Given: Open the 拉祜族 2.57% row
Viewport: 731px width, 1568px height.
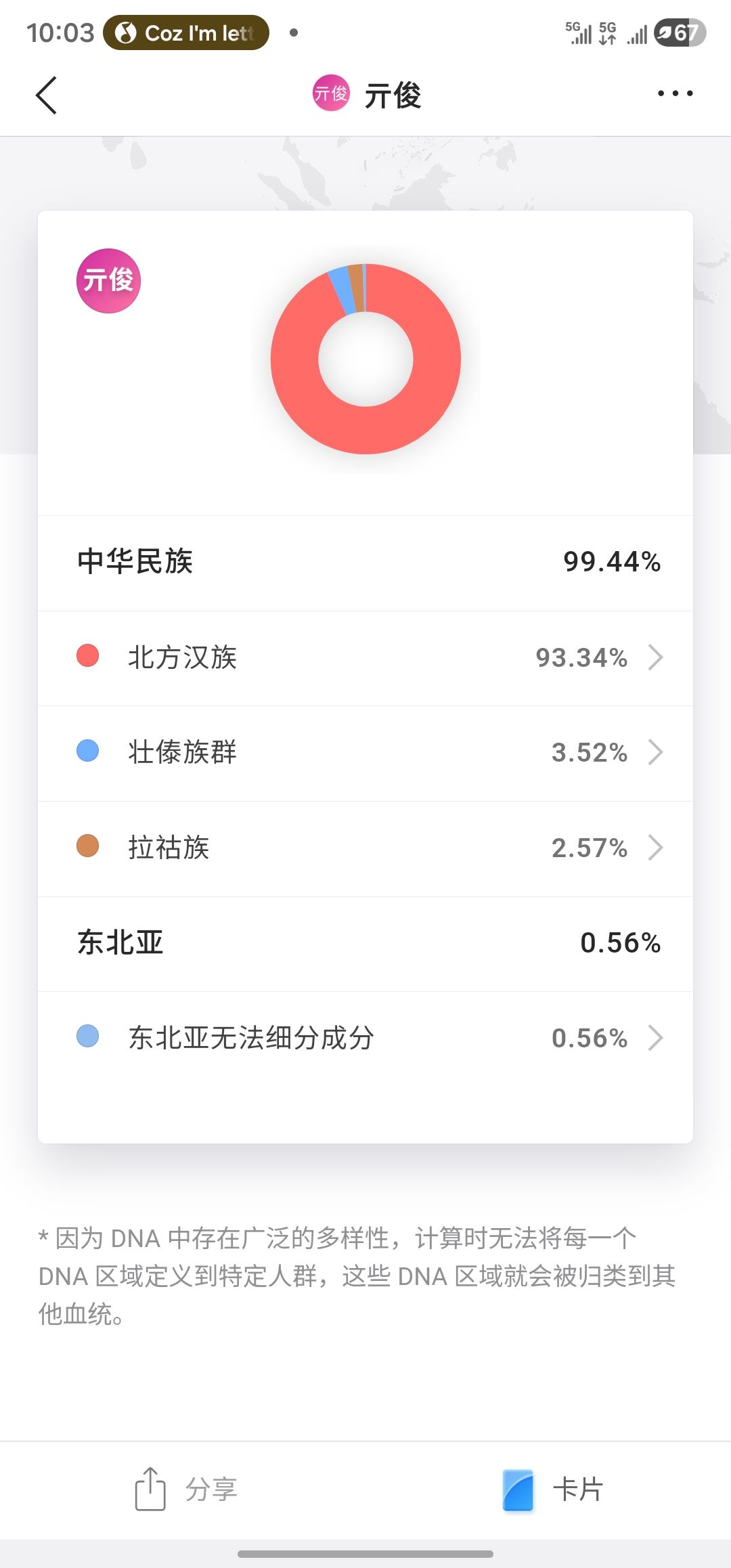Looking at the screenshot, I should tap(365, 848).
